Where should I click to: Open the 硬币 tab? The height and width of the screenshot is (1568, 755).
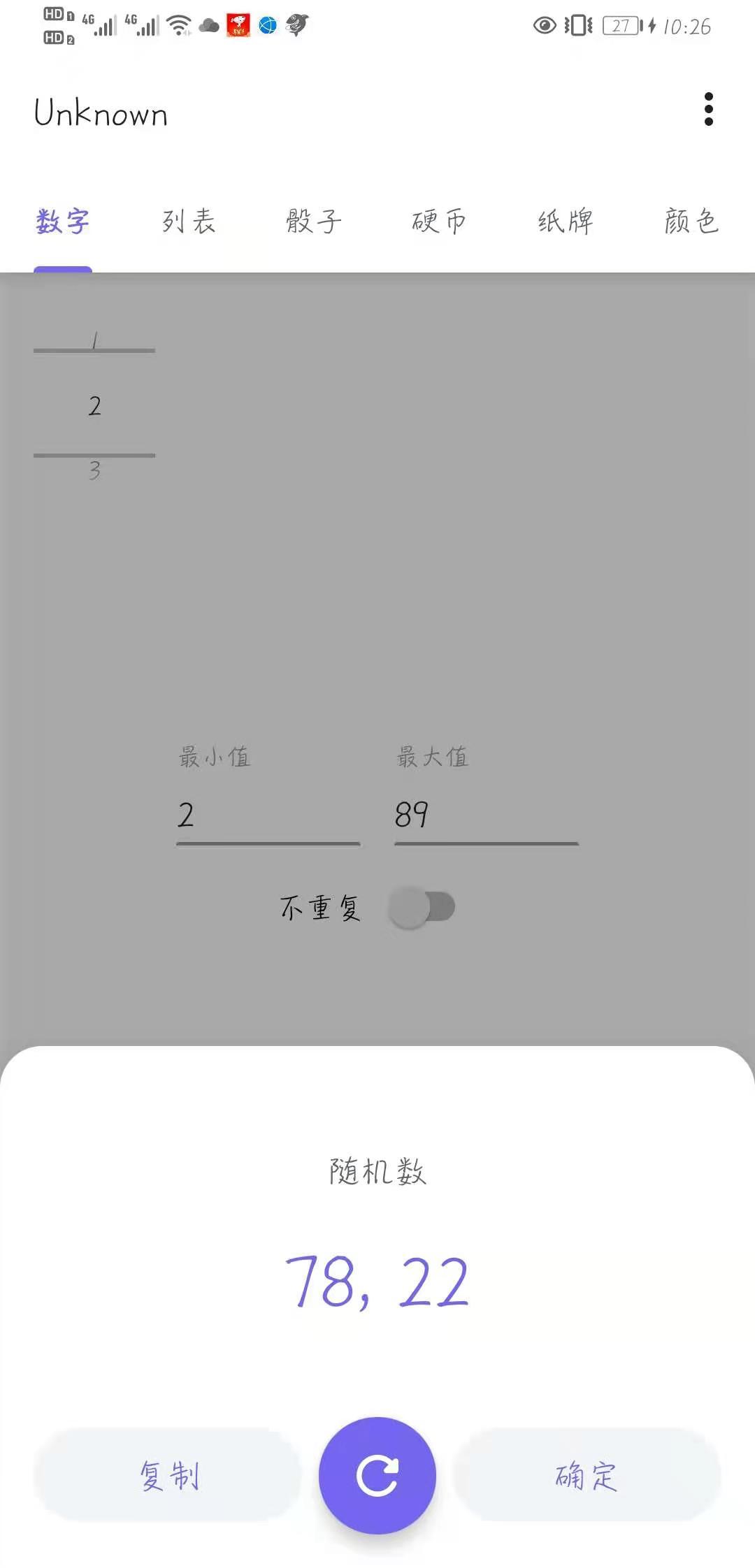coord(439,222)
